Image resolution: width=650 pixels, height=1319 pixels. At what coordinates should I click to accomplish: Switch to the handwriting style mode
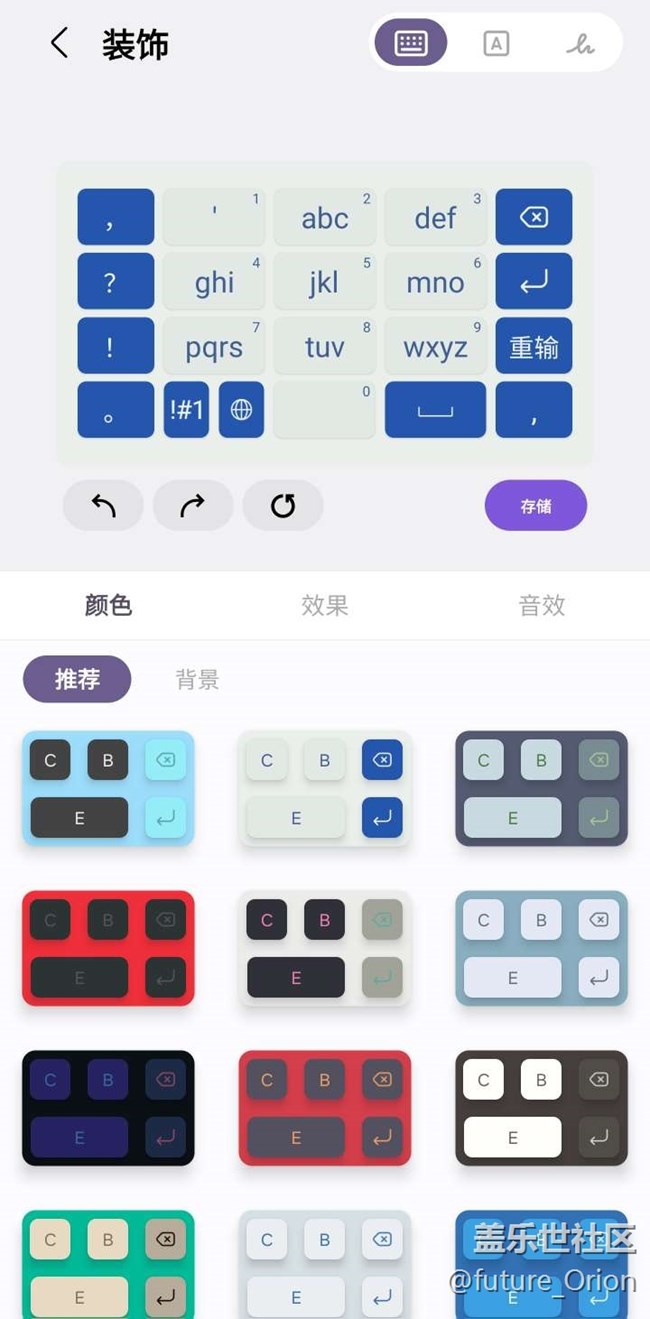[580, 43]
